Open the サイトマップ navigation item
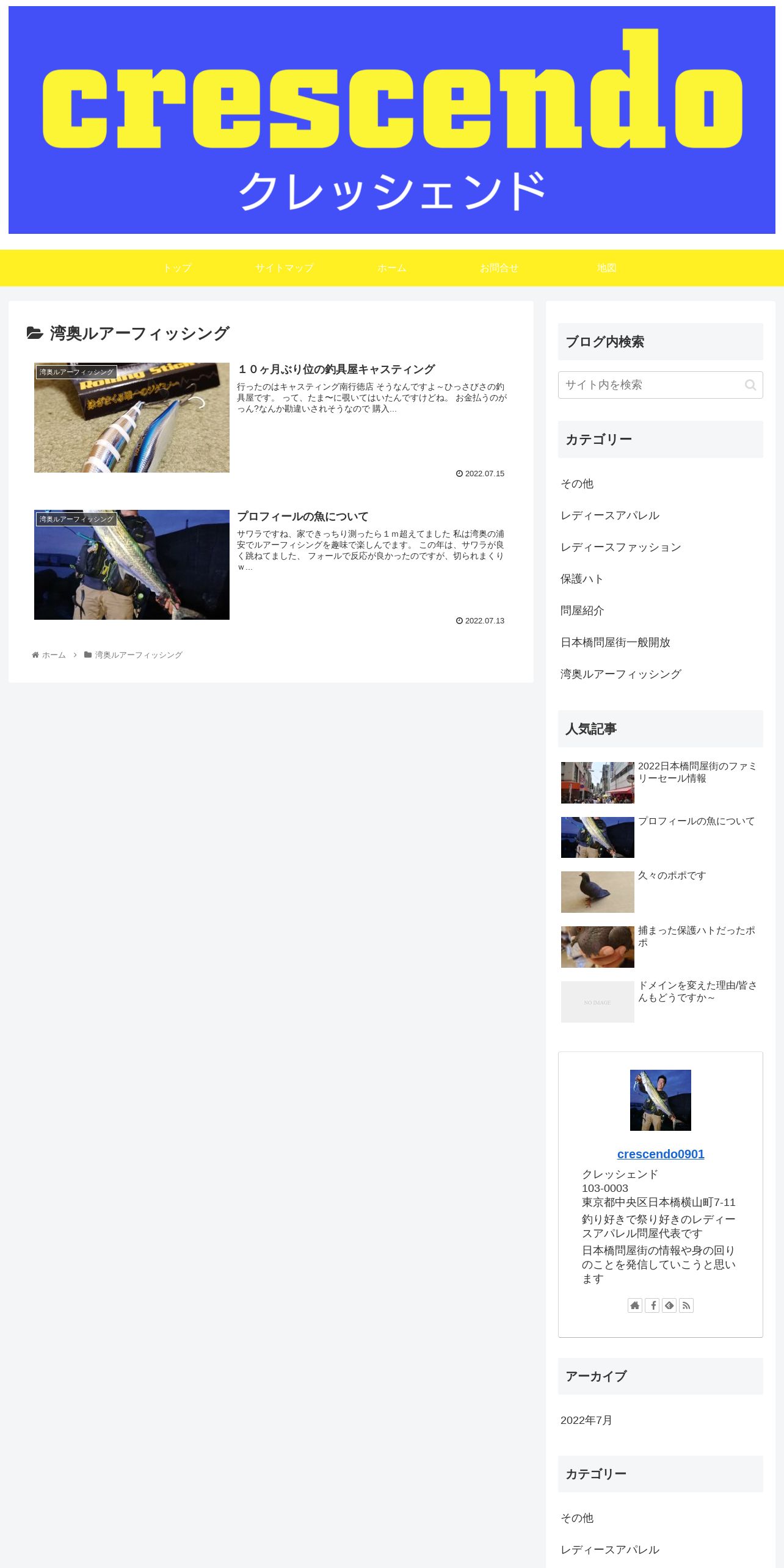The height and width of the screenshot is (1568, 784). pyautogui.click(x=285, y=268)
